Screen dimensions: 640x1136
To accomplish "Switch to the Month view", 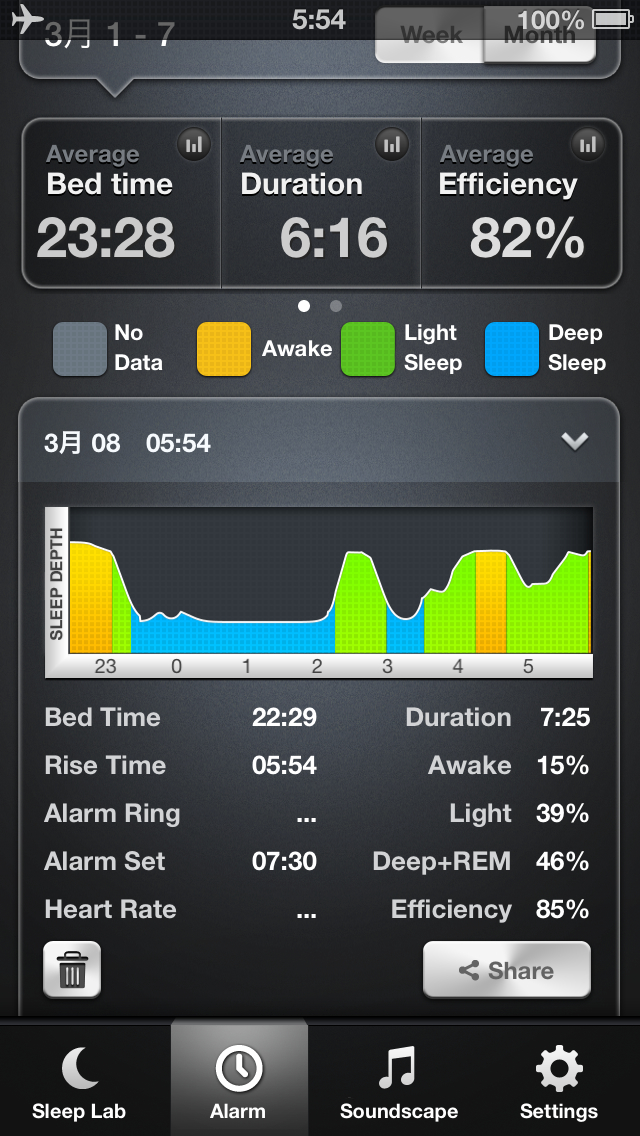I will point(539,35).
